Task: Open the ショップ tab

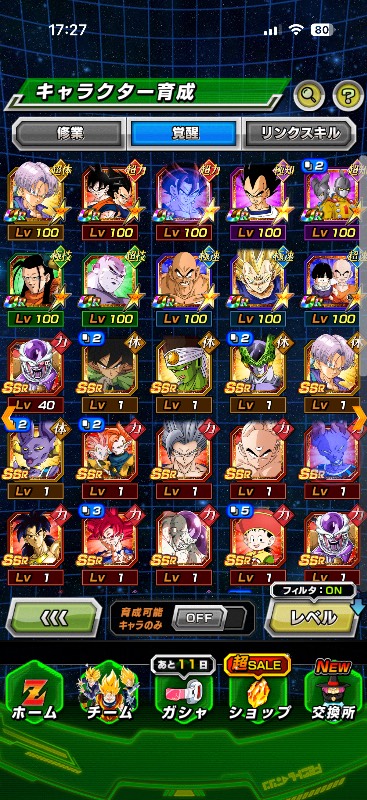Action: click(x=258, y=689)
